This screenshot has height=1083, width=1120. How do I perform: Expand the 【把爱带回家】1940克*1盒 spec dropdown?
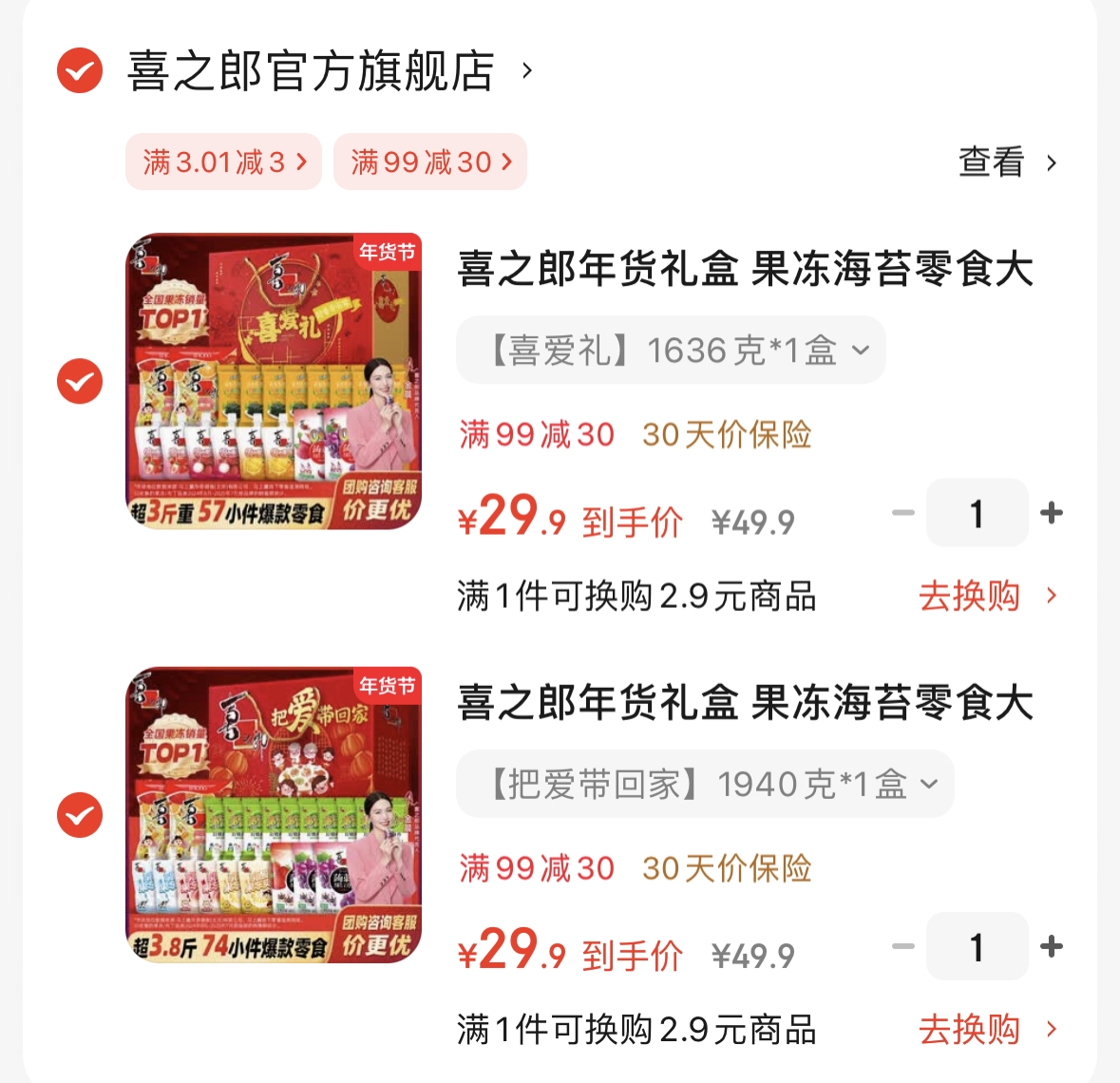pos(705,784)
